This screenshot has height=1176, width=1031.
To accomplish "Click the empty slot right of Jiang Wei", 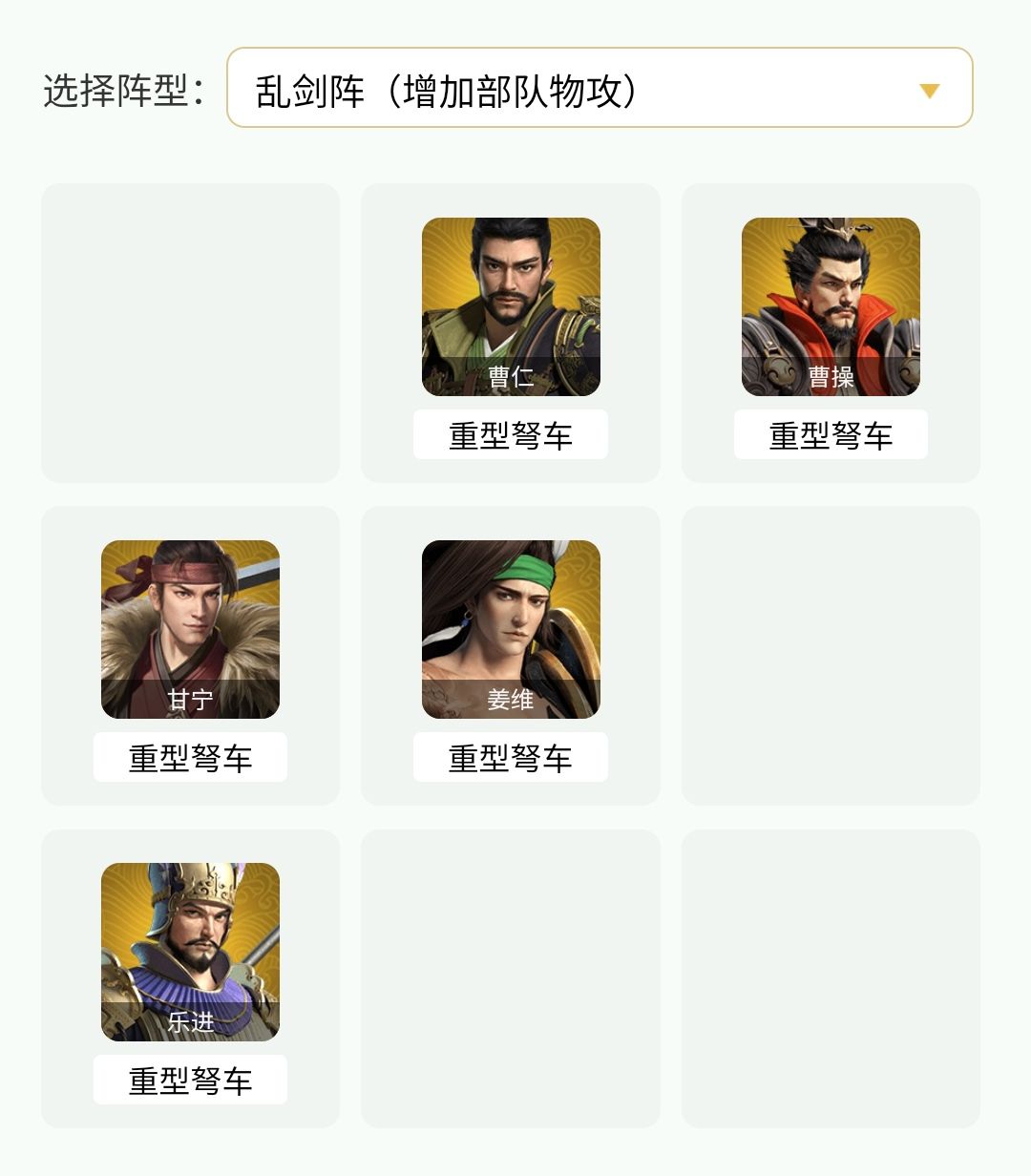I will pos(831,655).
